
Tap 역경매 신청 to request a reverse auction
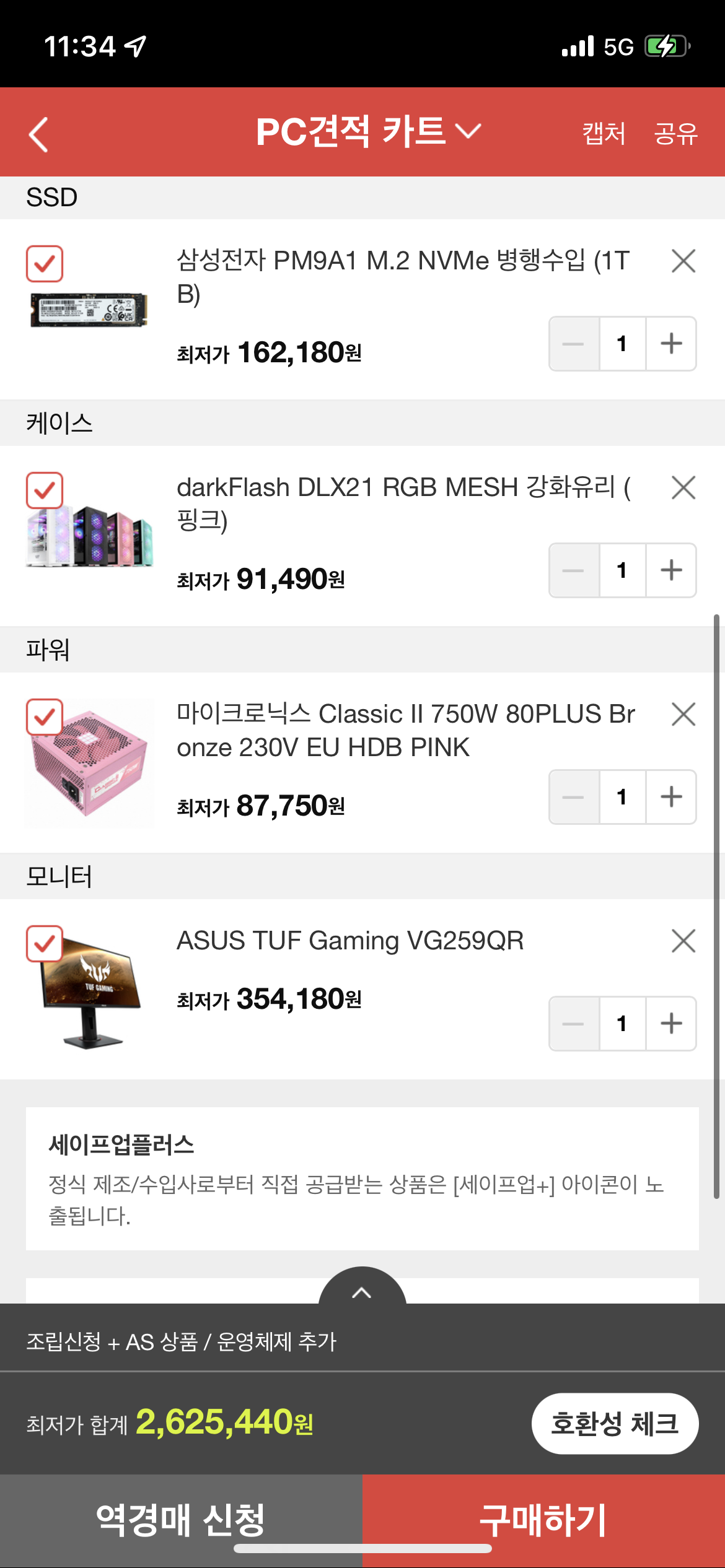[181, 1520]
